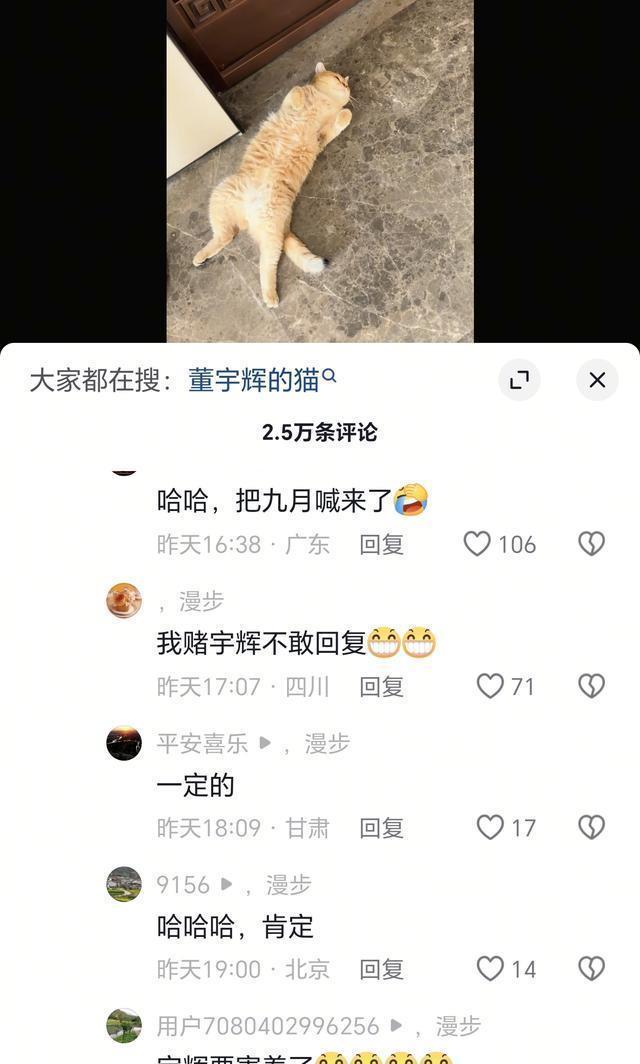Open 9156's profile avatar

pyautogui.click(x=124, y=885)
